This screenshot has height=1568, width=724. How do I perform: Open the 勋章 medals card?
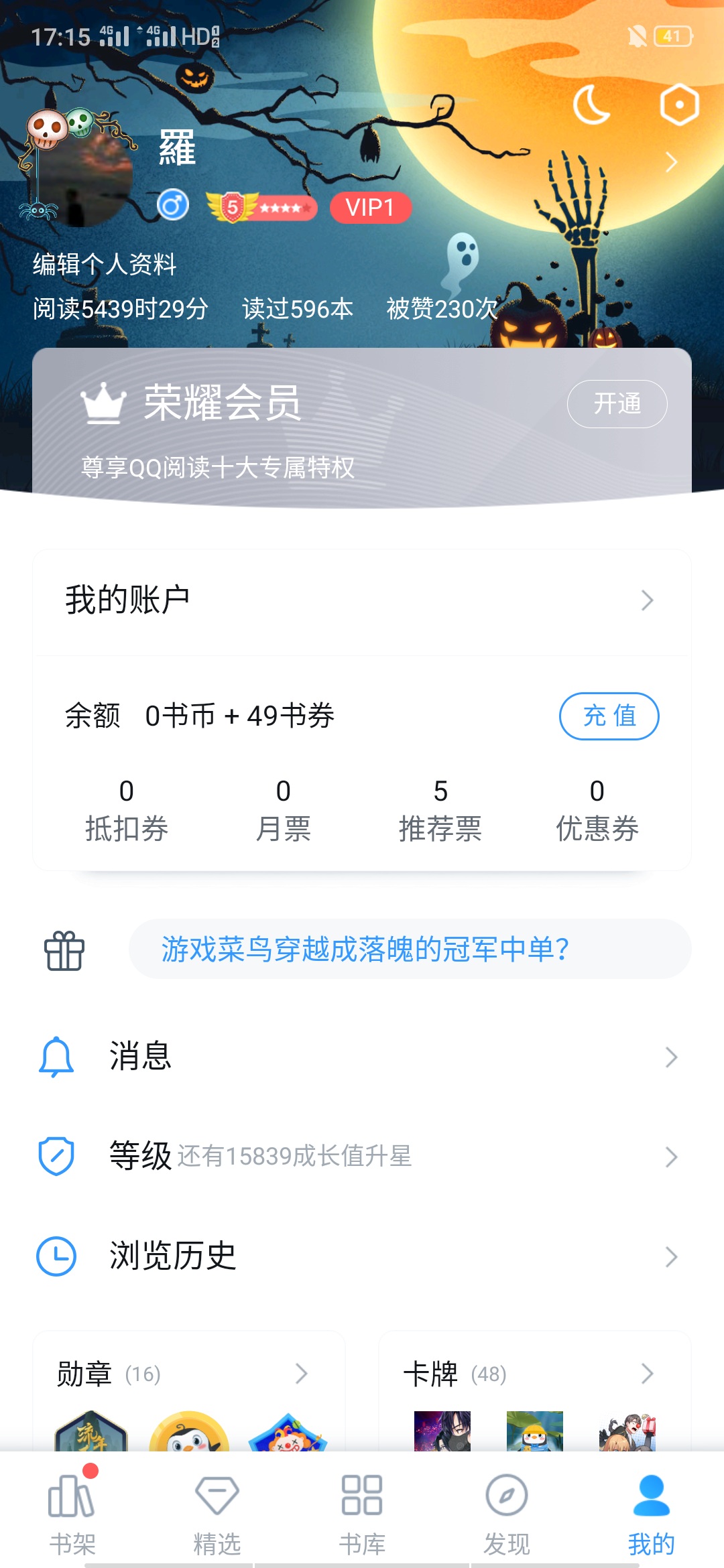pyautogui.click(x=188, y=1374)
